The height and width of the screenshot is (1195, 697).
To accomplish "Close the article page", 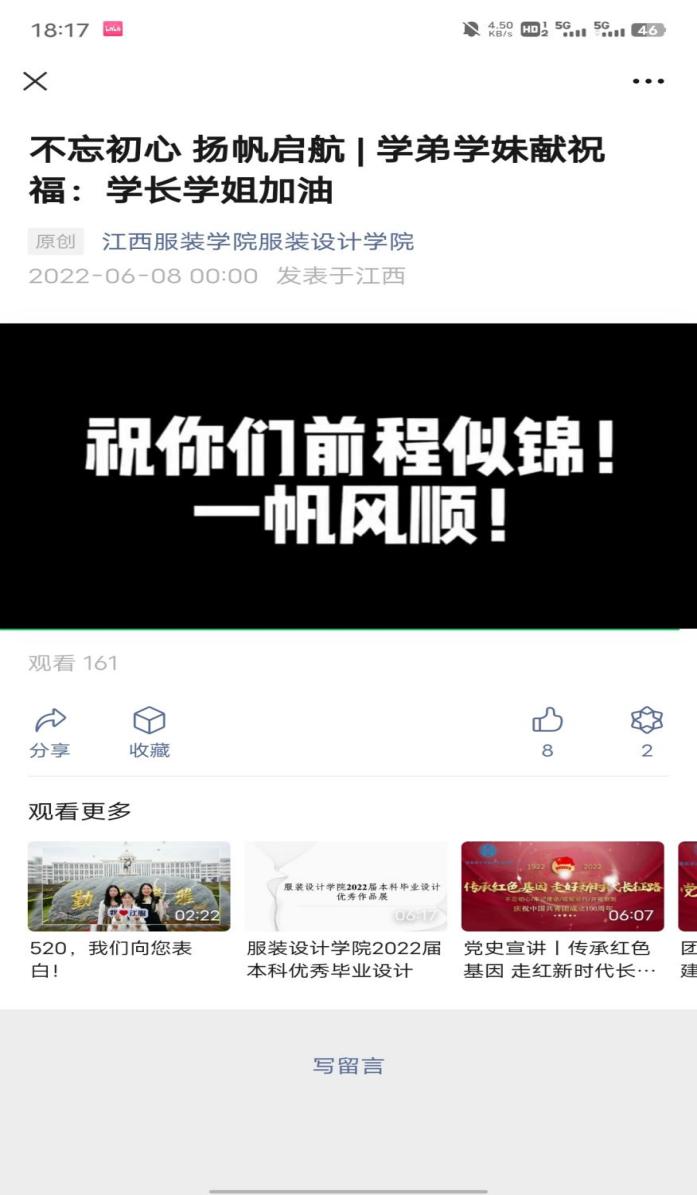I will [x=35, y=82].
